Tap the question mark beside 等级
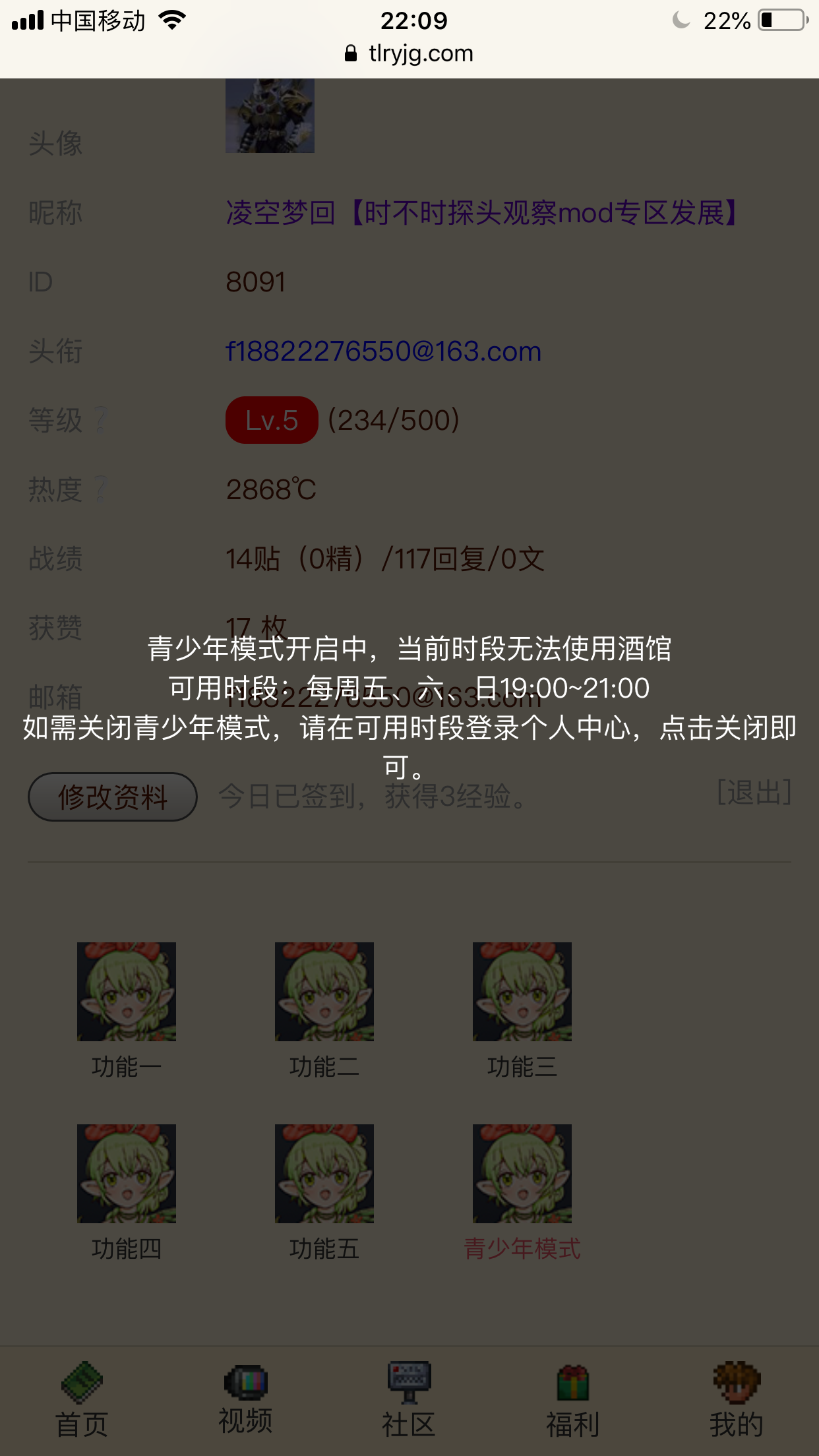 [x=100, y=420]
